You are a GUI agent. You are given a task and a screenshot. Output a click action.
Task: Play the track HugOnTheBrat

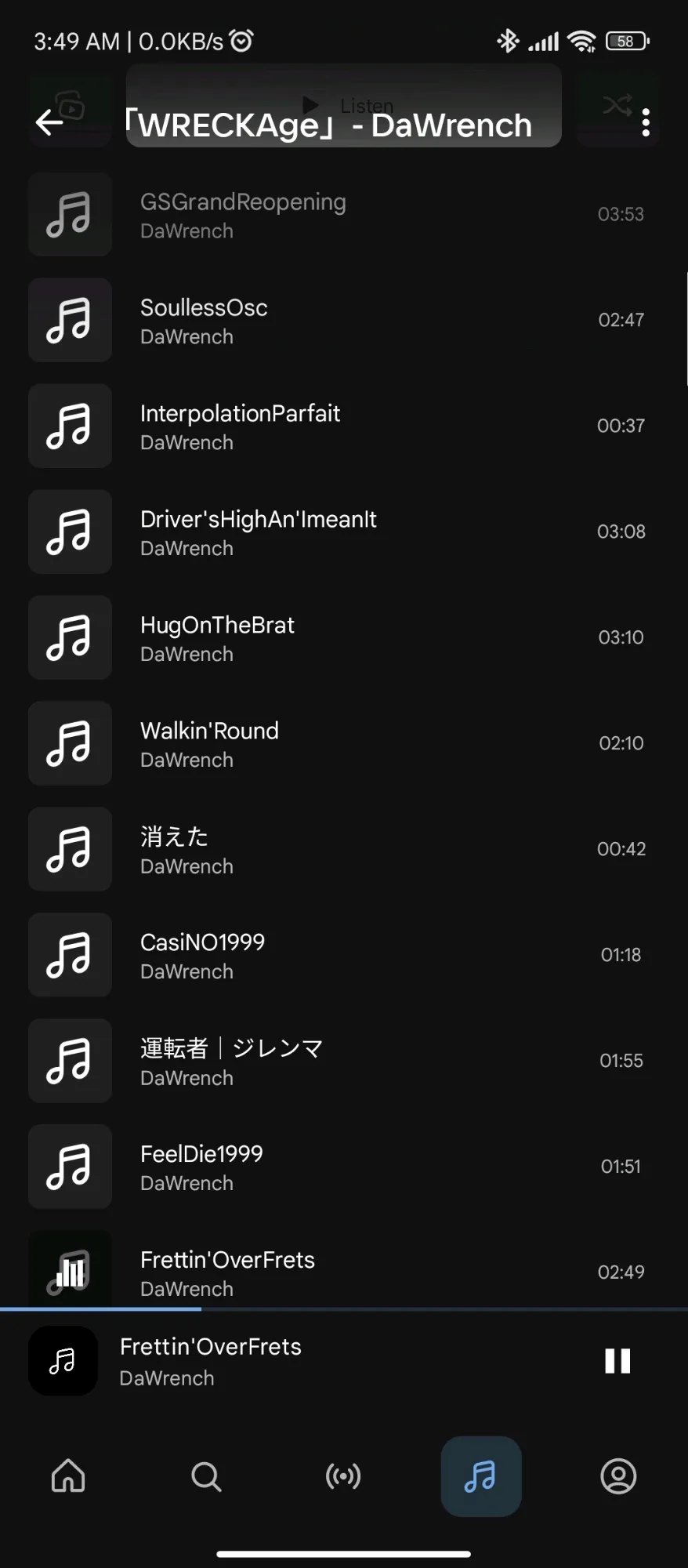tap(344, 638)
